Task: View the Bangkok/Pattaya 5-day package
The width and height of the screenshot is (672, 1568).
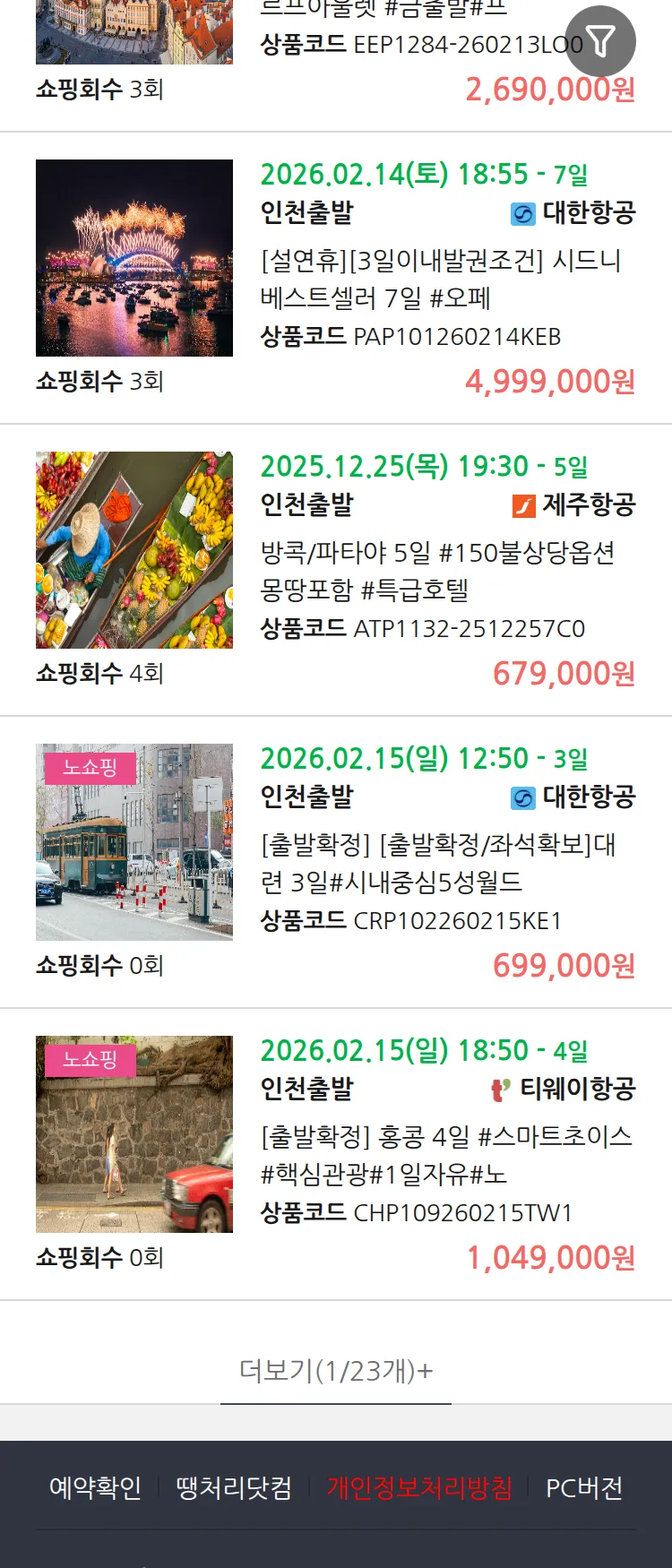Action: pos(437,571)
